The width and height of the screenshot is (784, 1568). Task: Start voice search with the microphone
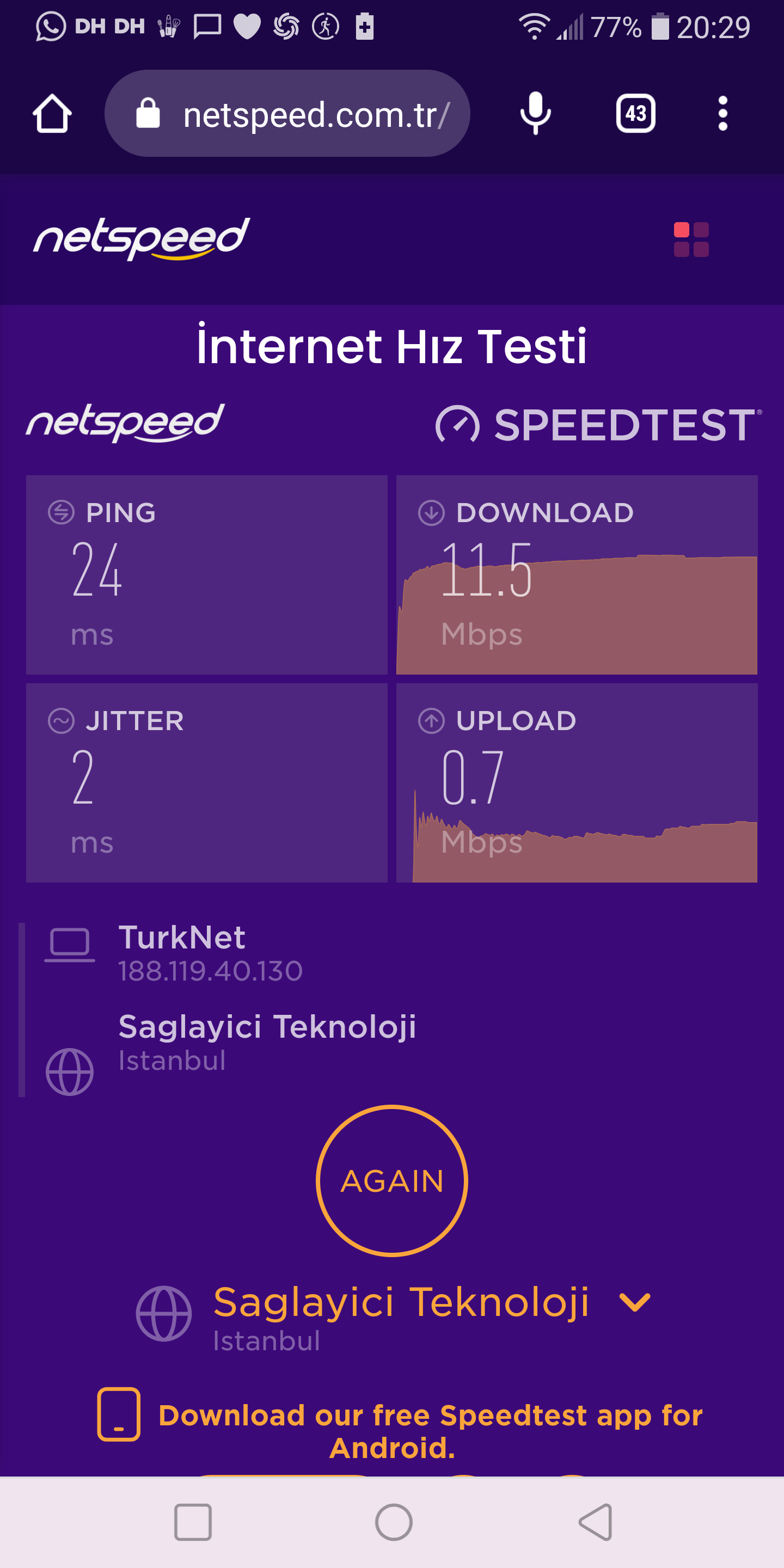coord(536,113)
